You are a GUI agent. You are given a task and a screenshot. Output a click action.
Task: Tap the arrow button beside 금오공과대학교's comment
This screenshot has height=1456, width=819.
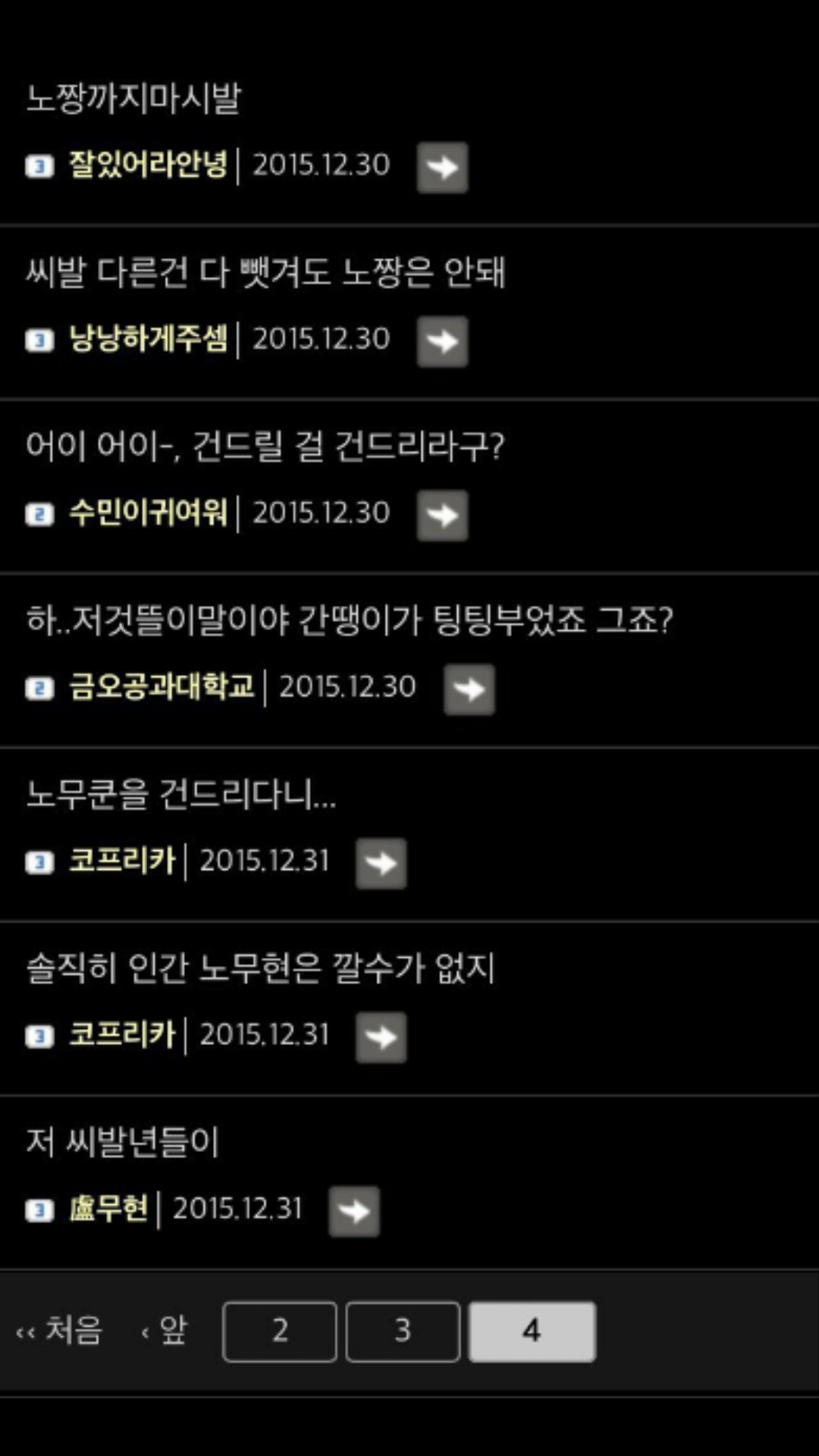(x=469, y=689)
